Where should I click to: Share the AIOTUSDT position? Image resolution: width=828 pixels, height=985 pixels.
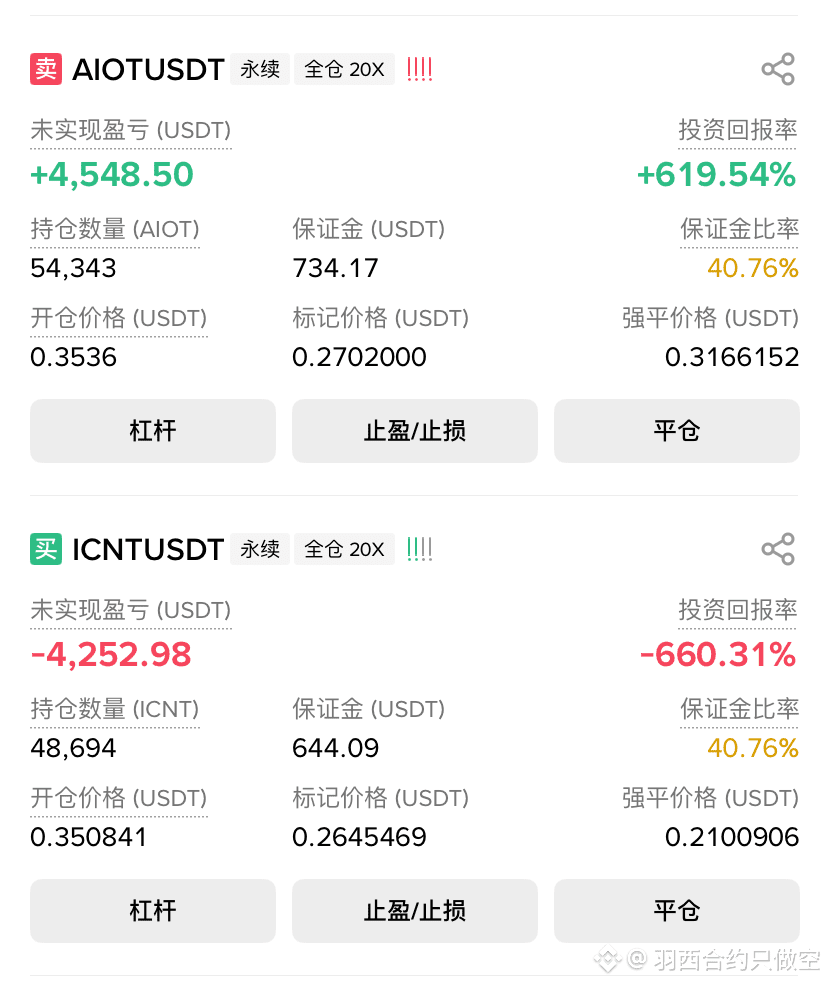[778, 69]
